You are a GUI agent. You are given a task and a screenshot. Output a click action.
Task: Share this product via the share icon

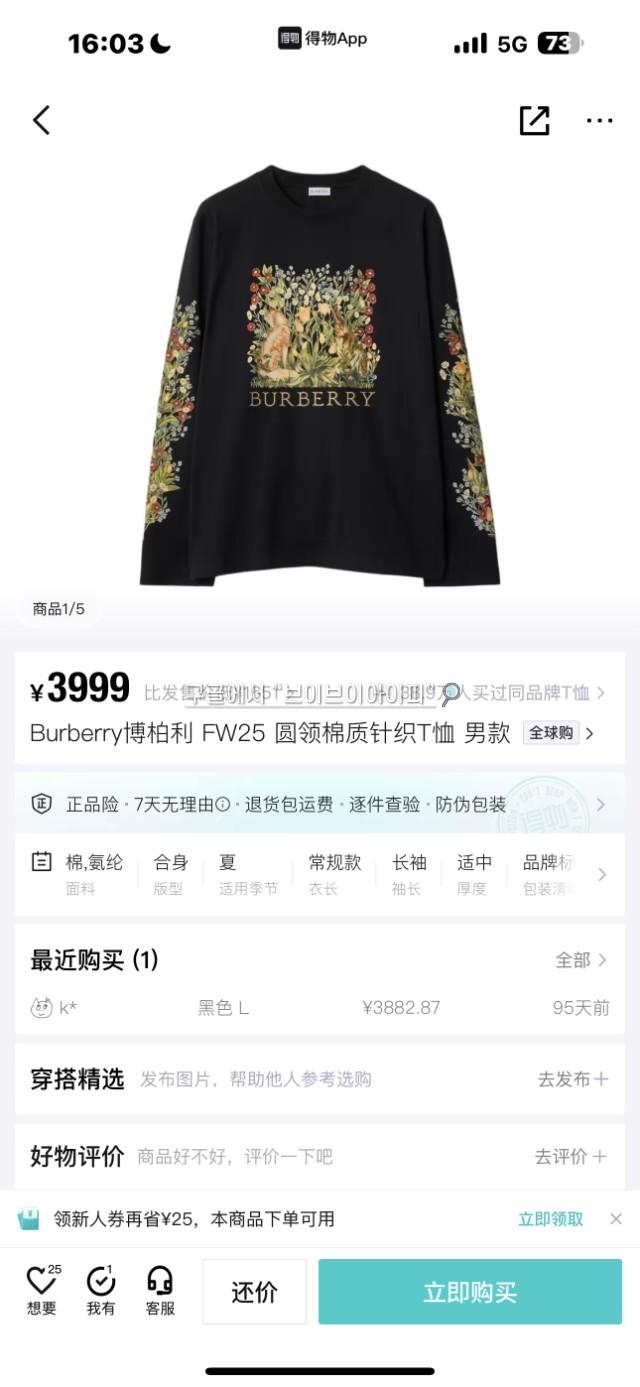(534, 120)
